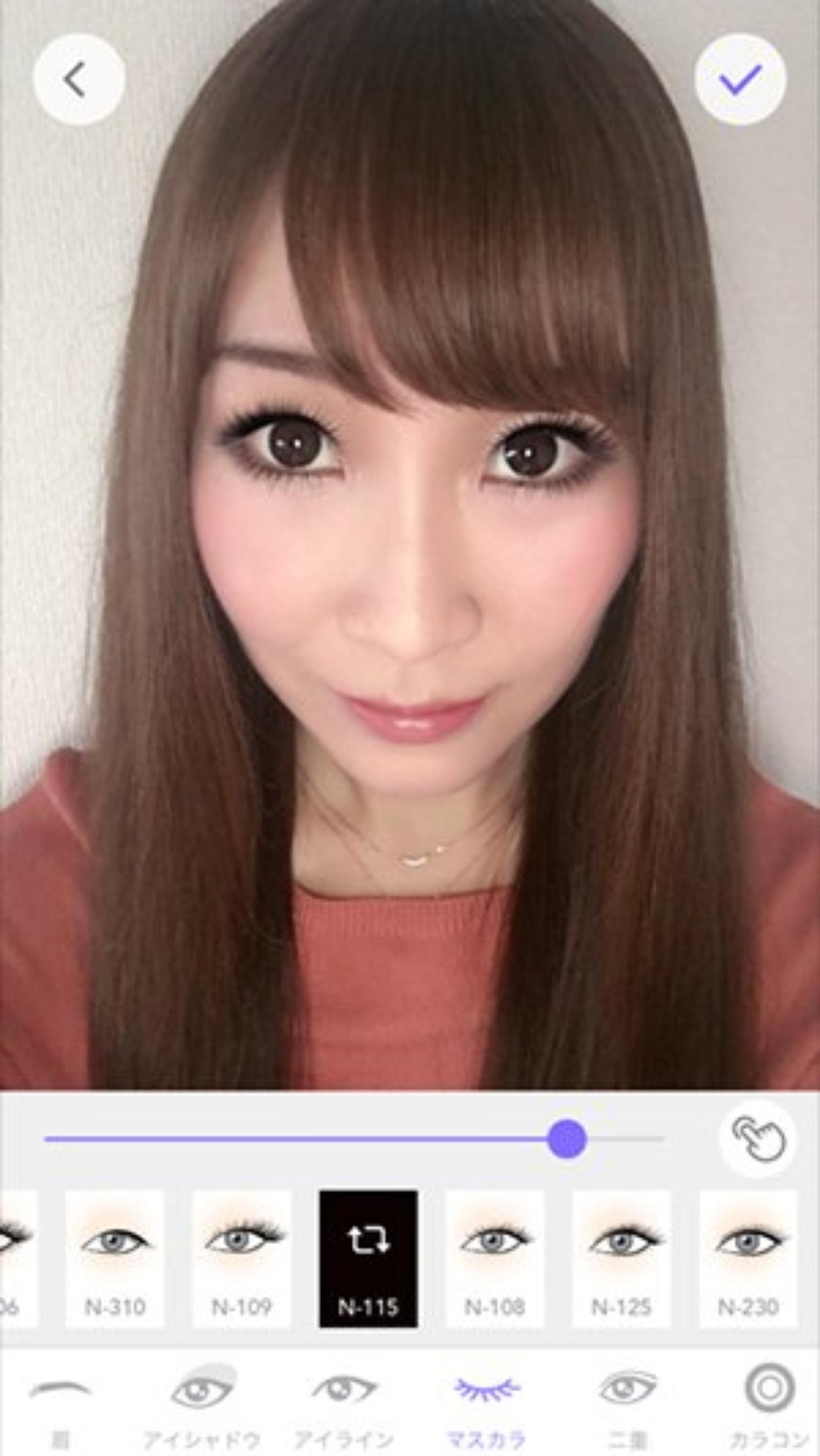The image size is (820, 1456).
Task: Open the マスカラ mascara tab
Action: [x=487, y=1405]
